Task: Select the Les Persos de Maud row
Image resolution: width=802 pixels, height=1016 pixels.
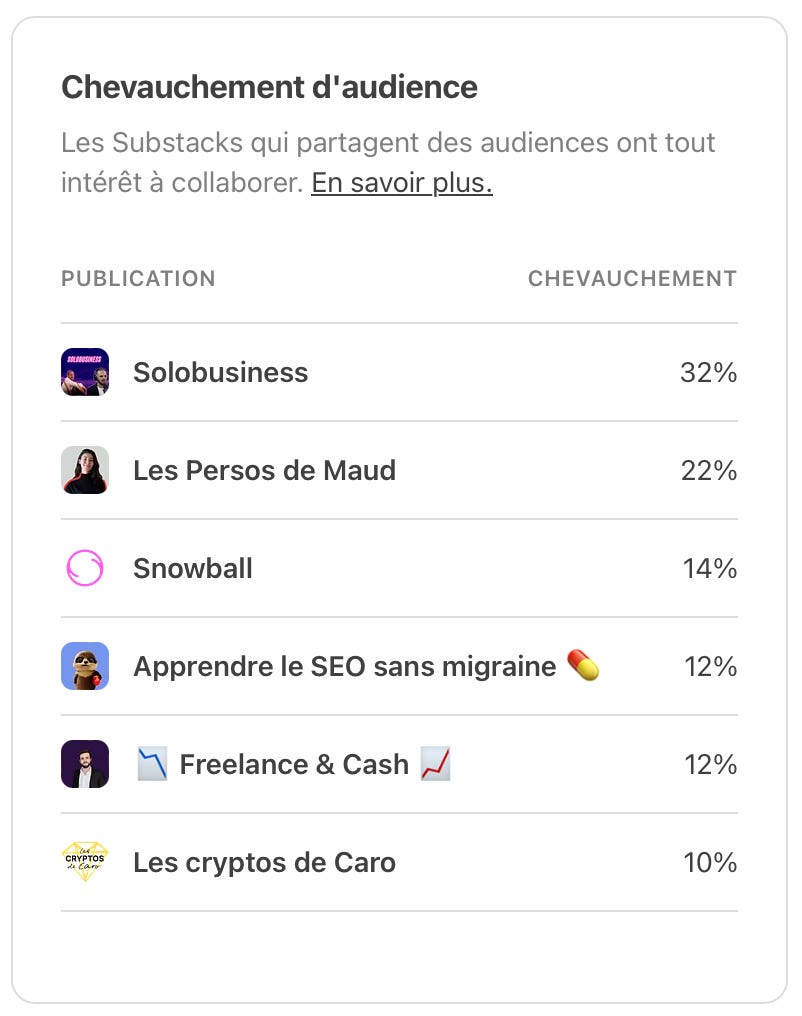Action: 264,471
